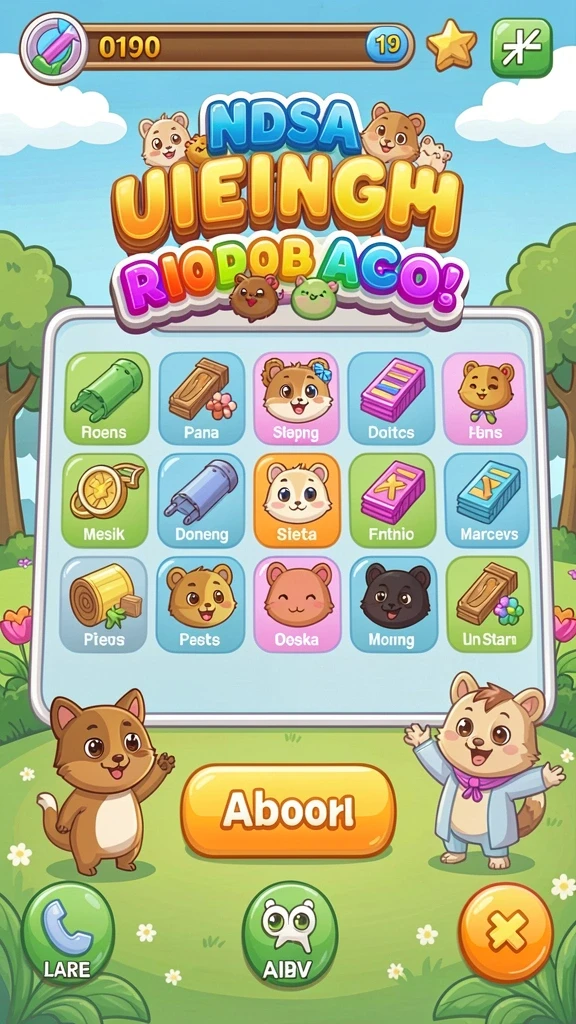
Task: Select the Moning black bear tile
Action: (393, 604)
